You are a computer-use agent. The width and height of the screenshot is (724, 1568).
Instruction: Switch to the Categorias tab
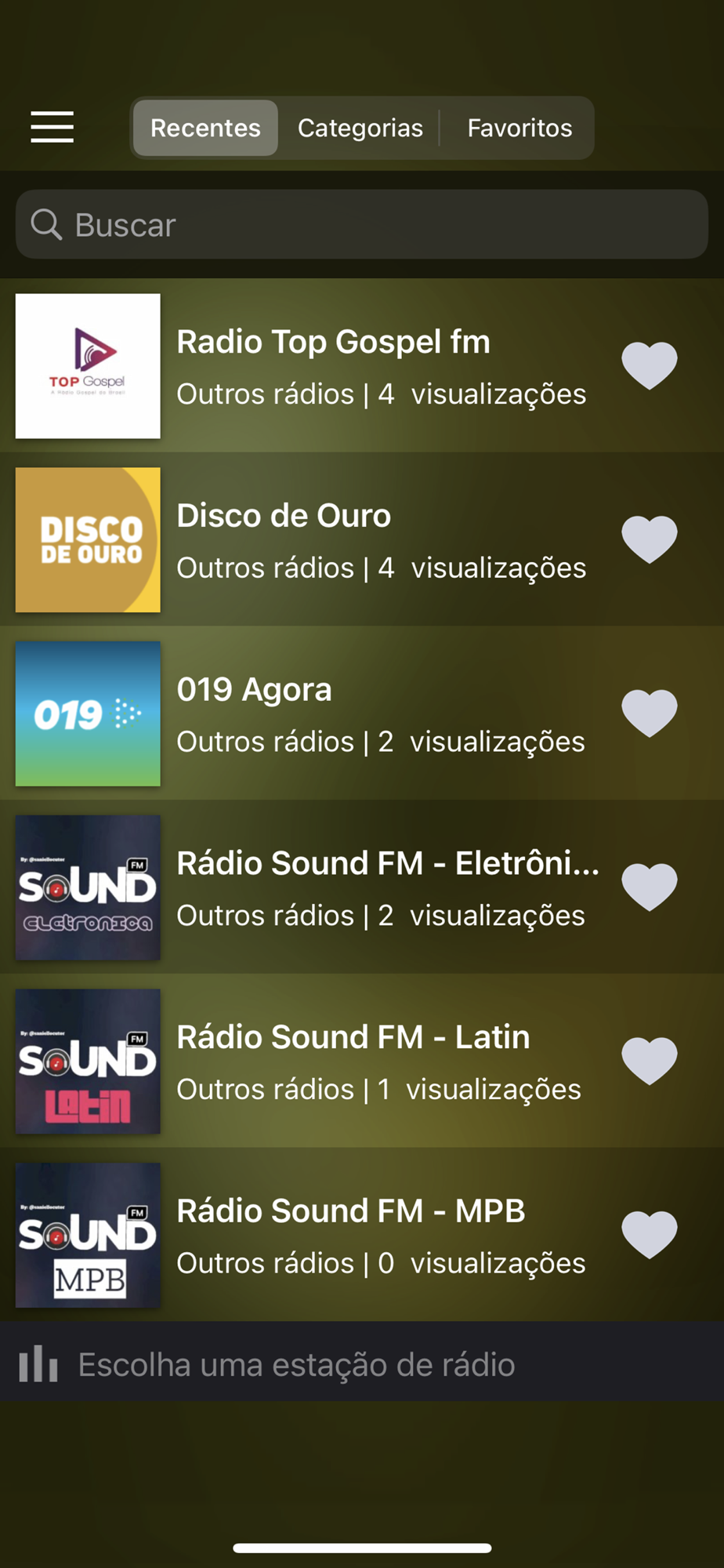tap(360, 128)
